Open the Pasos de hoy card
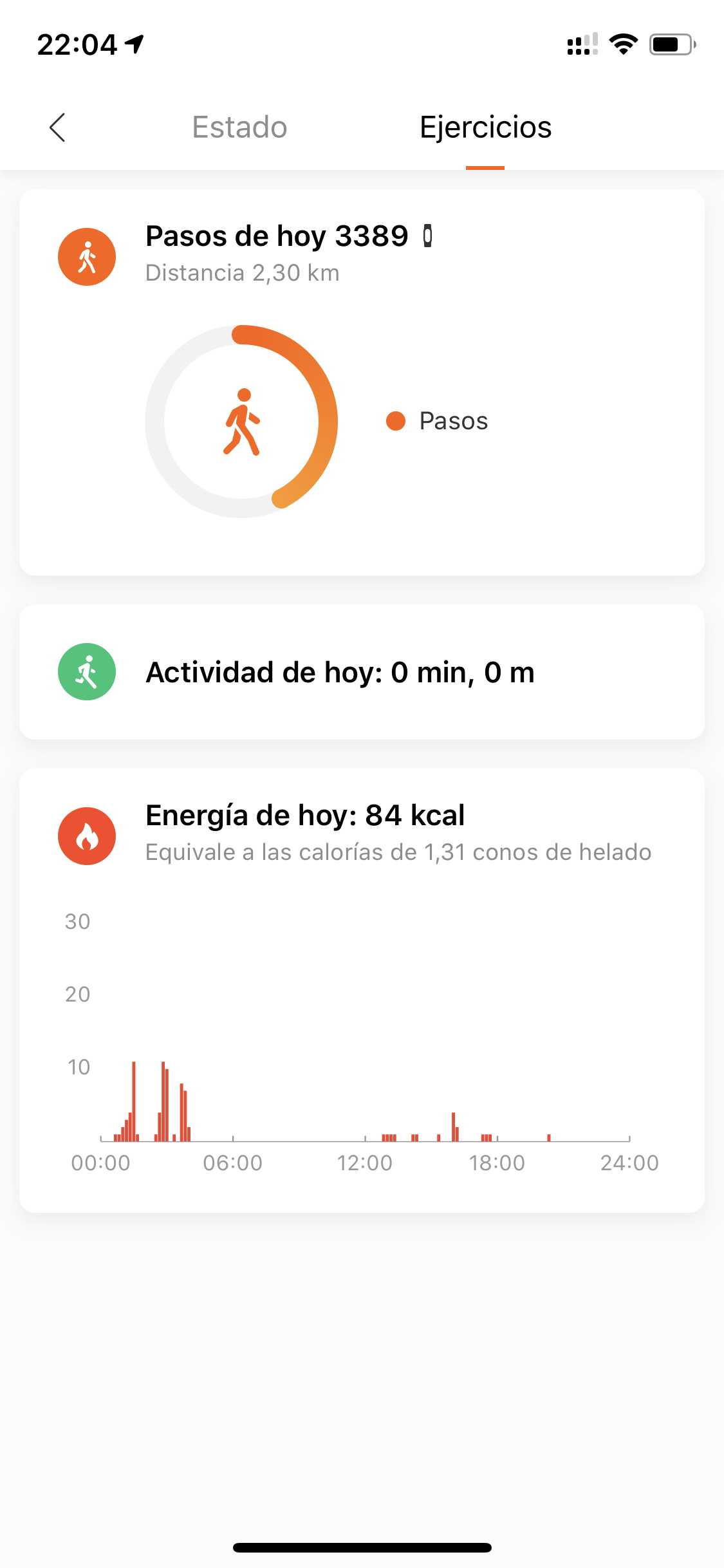Image resolution: width=724 pixels, height=1568 pixels. click(362, 382)
